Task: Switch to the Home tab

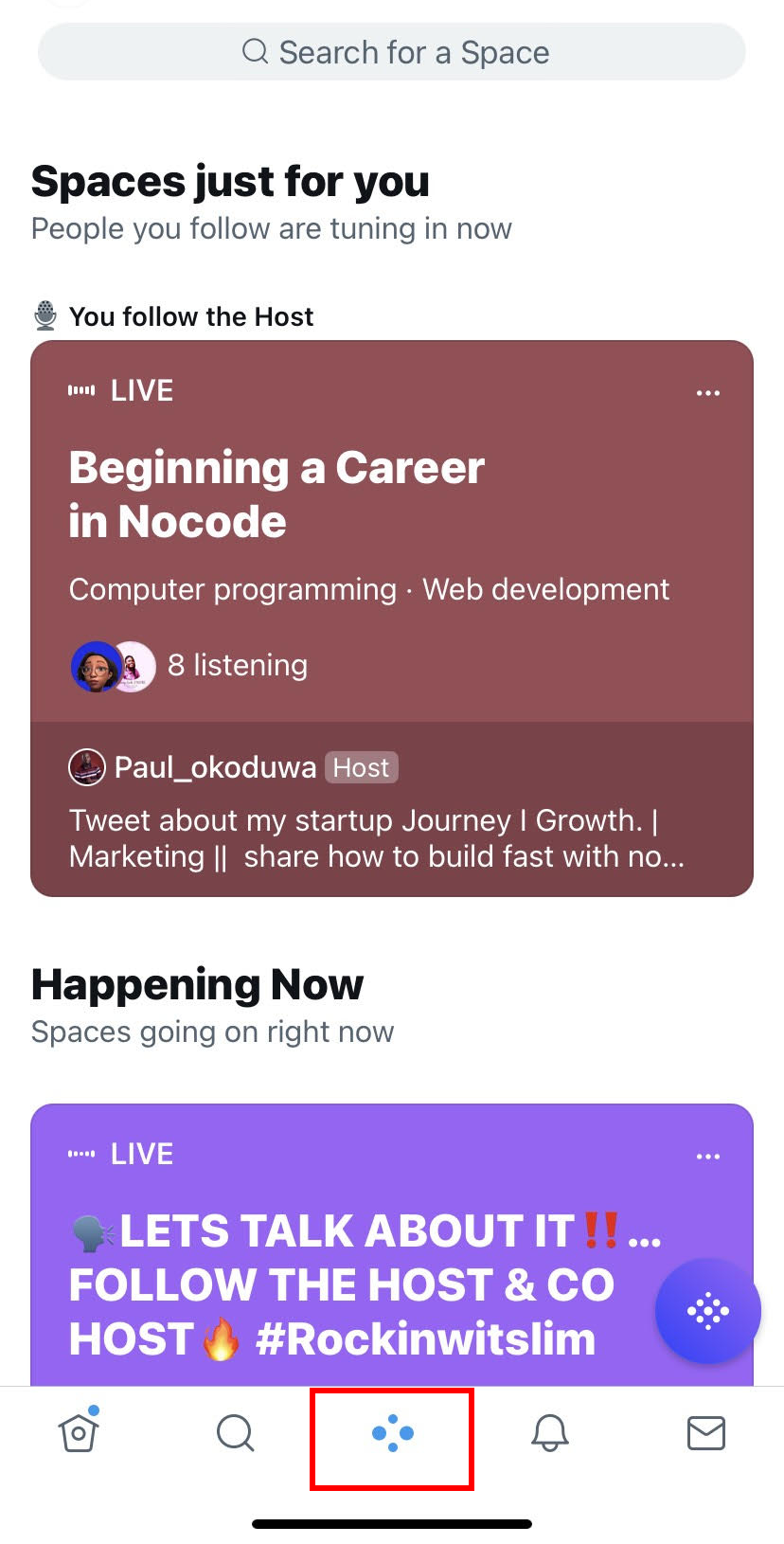Action: [x=79, y=1432]
